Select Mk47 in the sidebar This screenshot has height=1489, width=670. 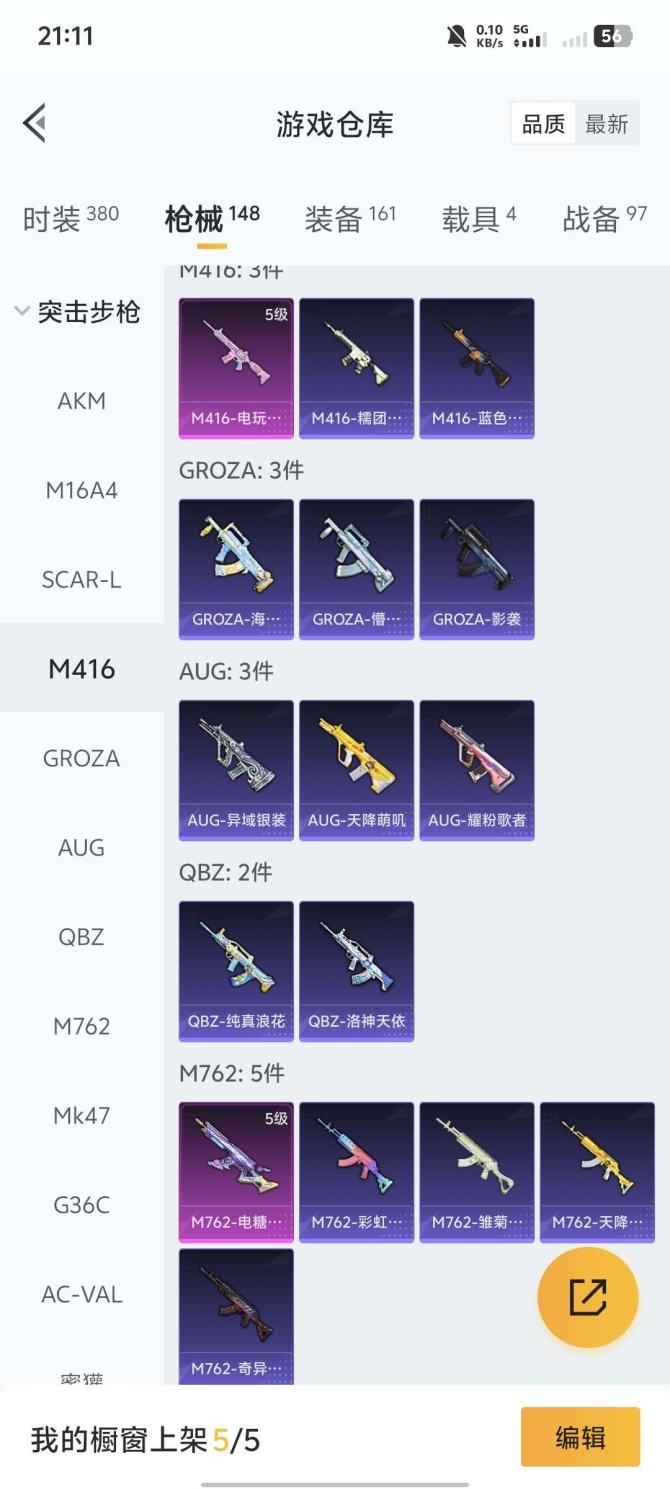click(x=81, y=1115)
